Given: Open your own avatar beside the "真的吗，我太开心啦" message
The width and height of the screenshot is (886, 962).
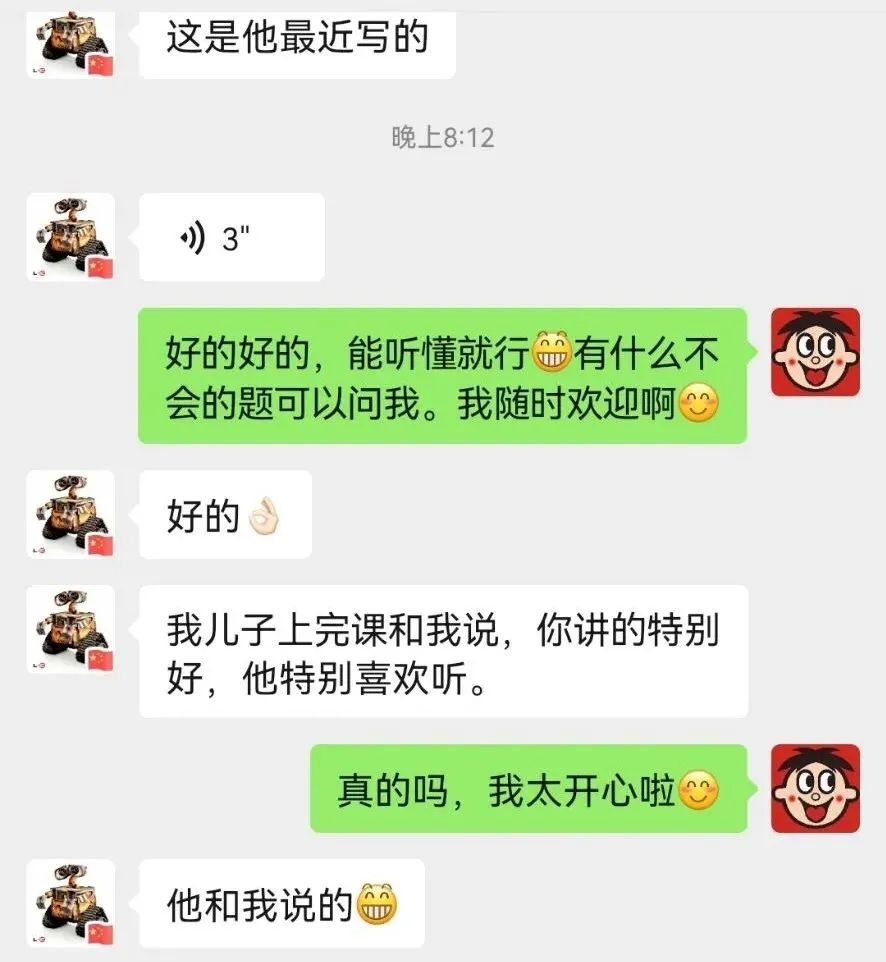Looking at the screenshot, I should tap(815, 788).
